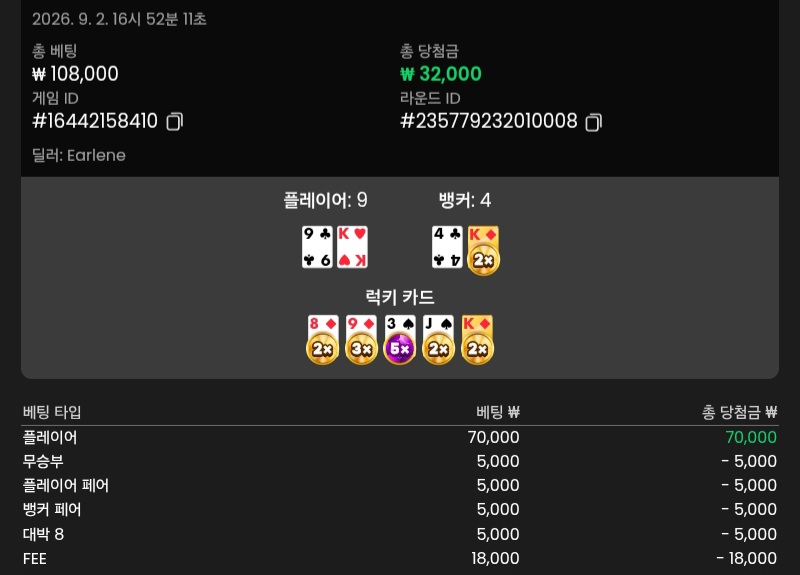Copy the game ID number
800x575 pixels.
point(174,121)
